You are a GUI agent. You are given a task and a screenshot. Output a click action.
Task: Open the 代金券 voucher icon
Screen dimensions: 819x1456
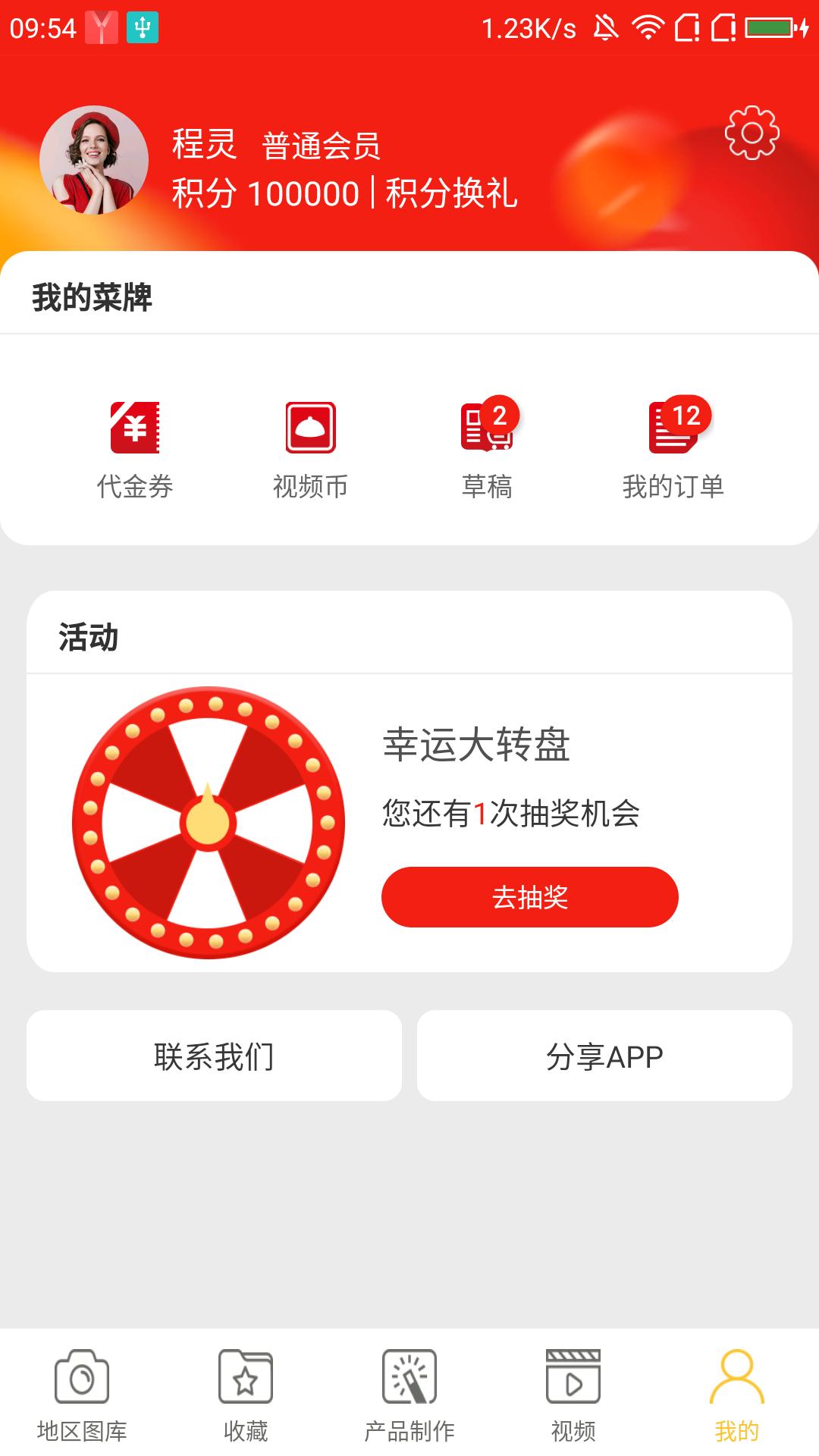[x=134, y=428]
